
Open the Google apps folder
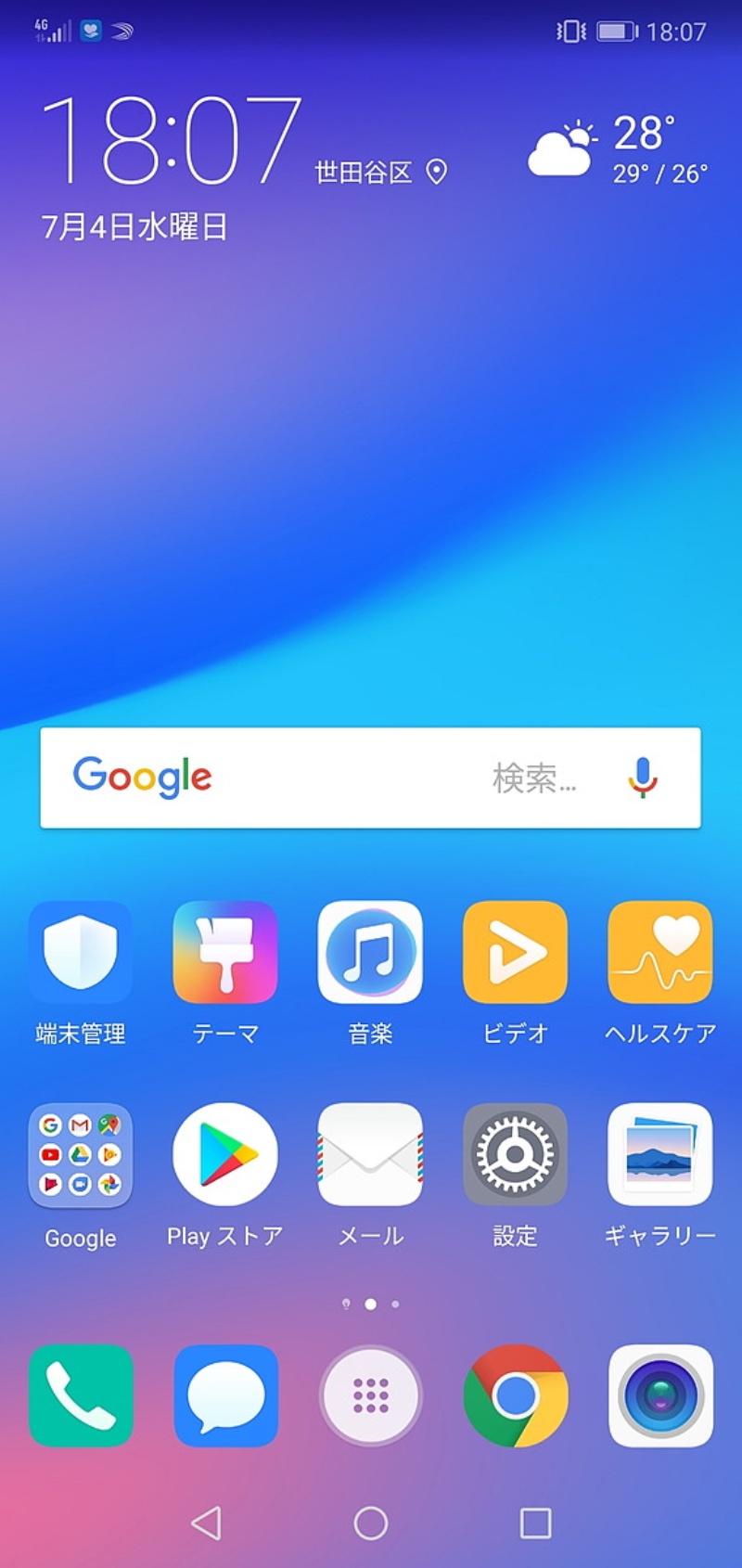81,1155
